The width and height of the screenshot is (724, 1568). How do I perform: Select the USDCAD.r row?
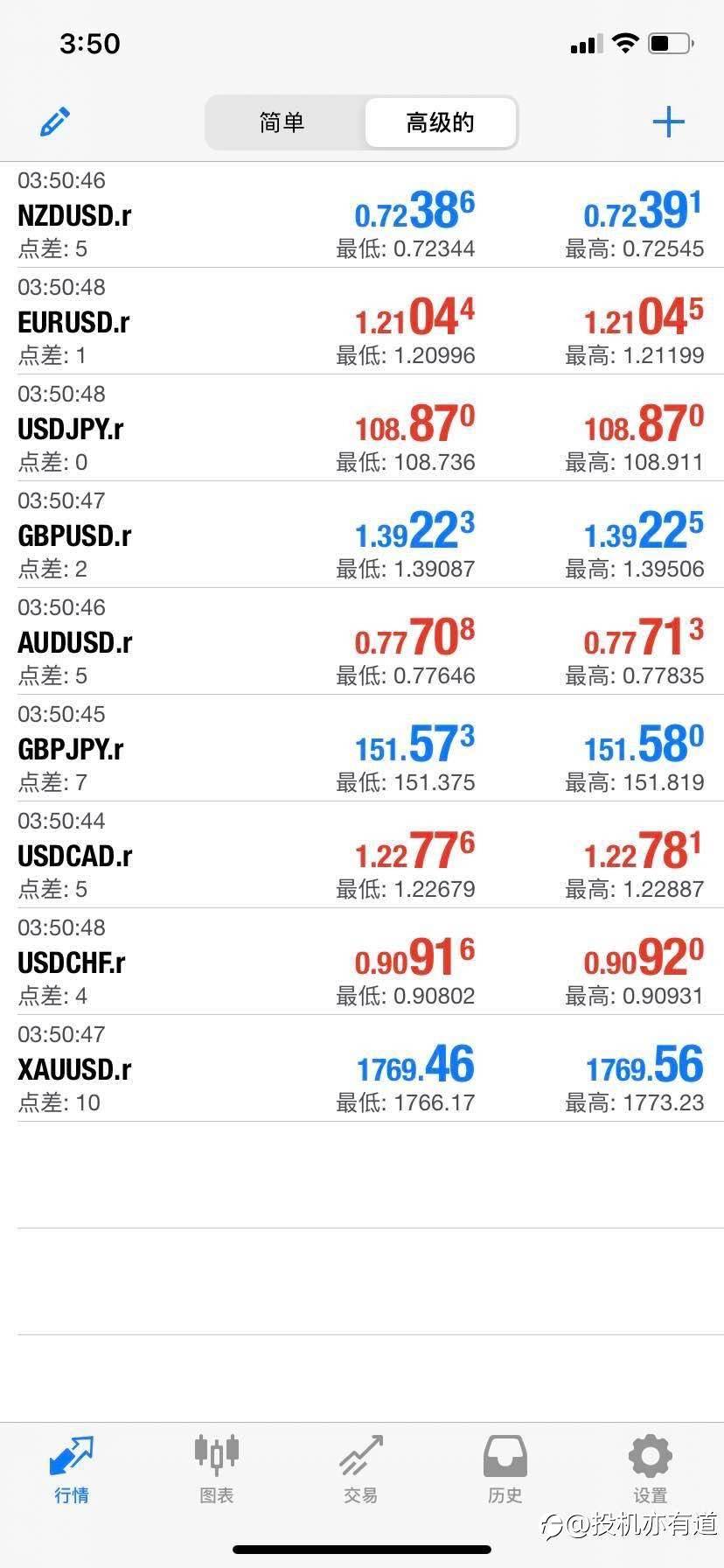pos(362,855)
